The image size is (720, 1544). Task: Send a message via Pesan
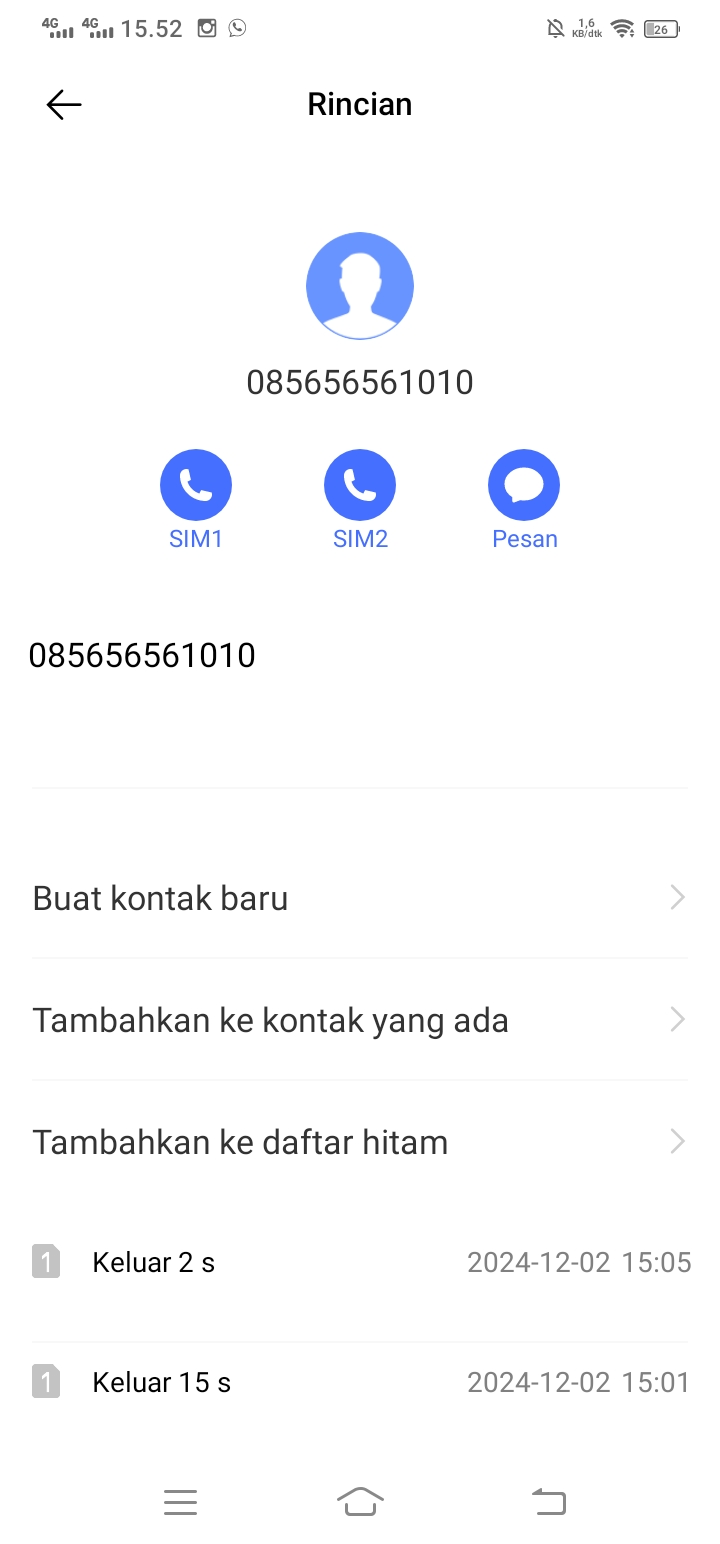point(524,486)
